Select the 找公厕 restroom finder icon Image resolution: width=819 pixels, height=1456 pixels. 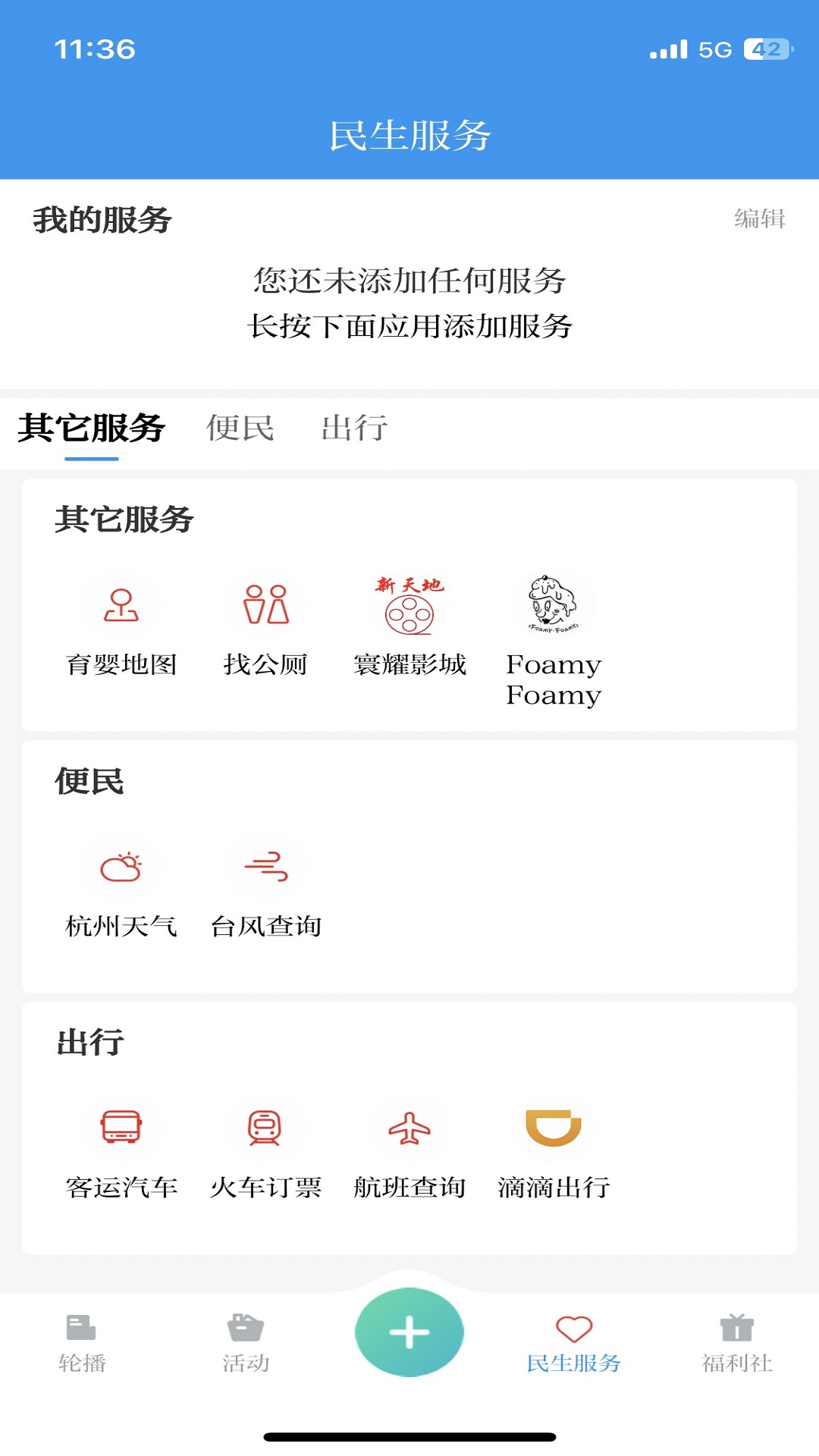click(265, 605)
